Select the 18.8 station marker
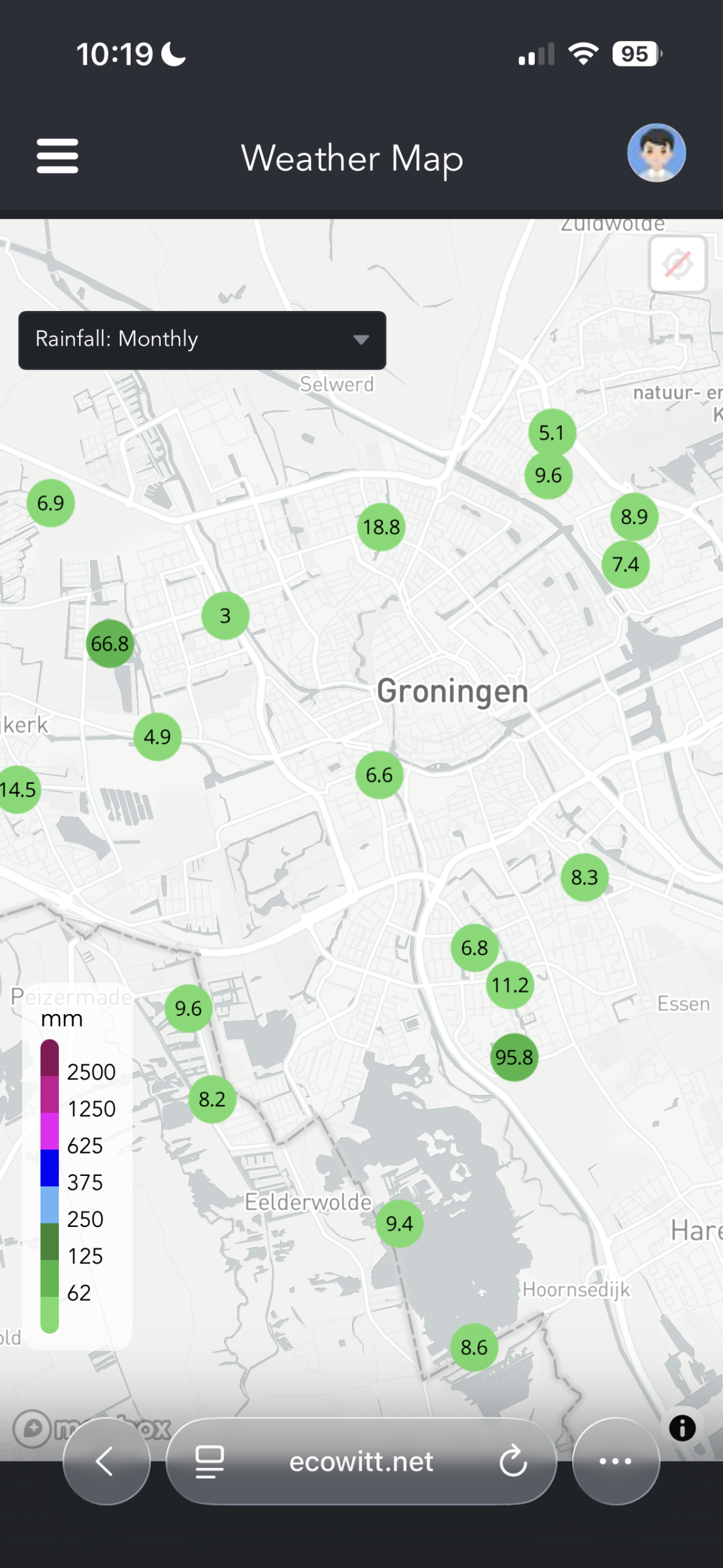723x1568 pixels. click(381, 527)
